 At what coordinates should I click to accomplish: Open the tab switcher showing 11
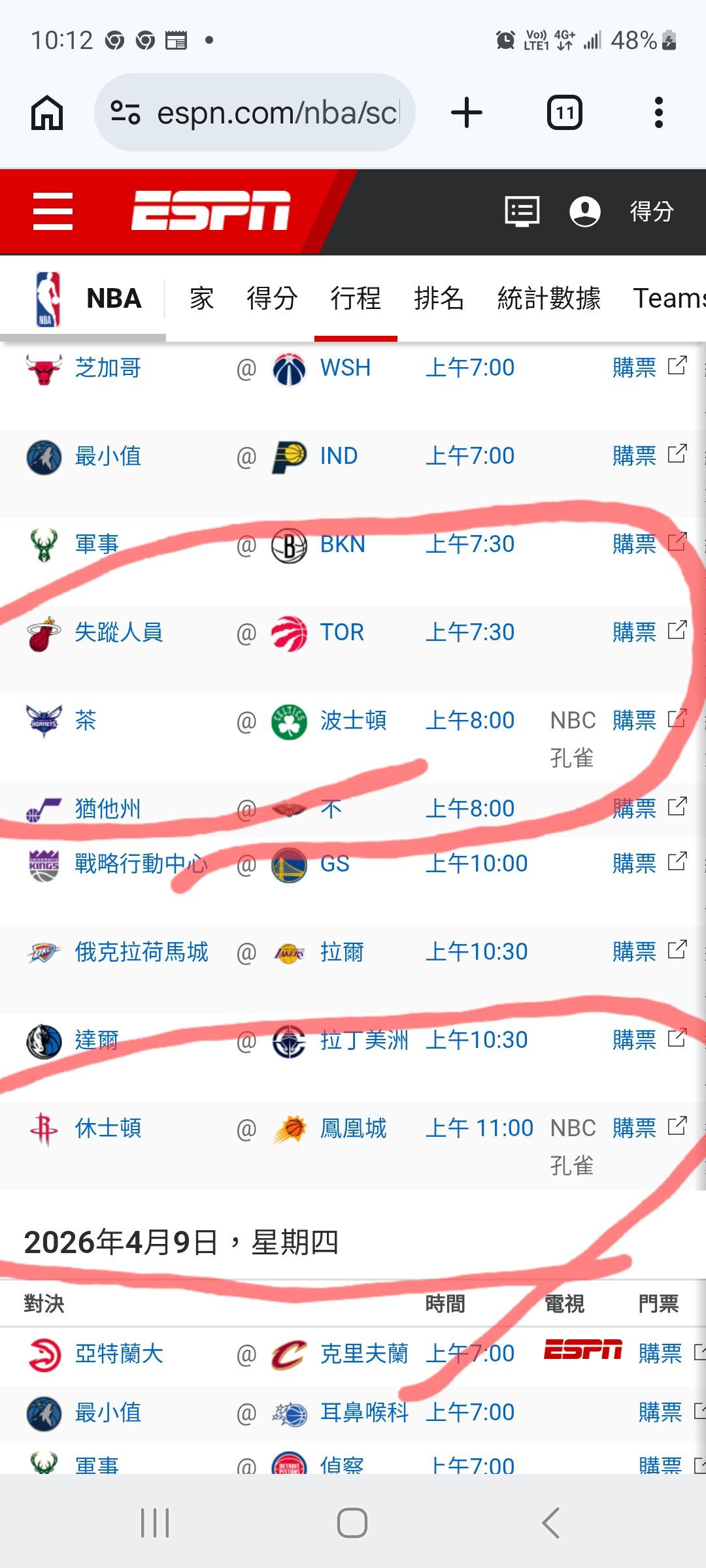[x=564, y=112]
